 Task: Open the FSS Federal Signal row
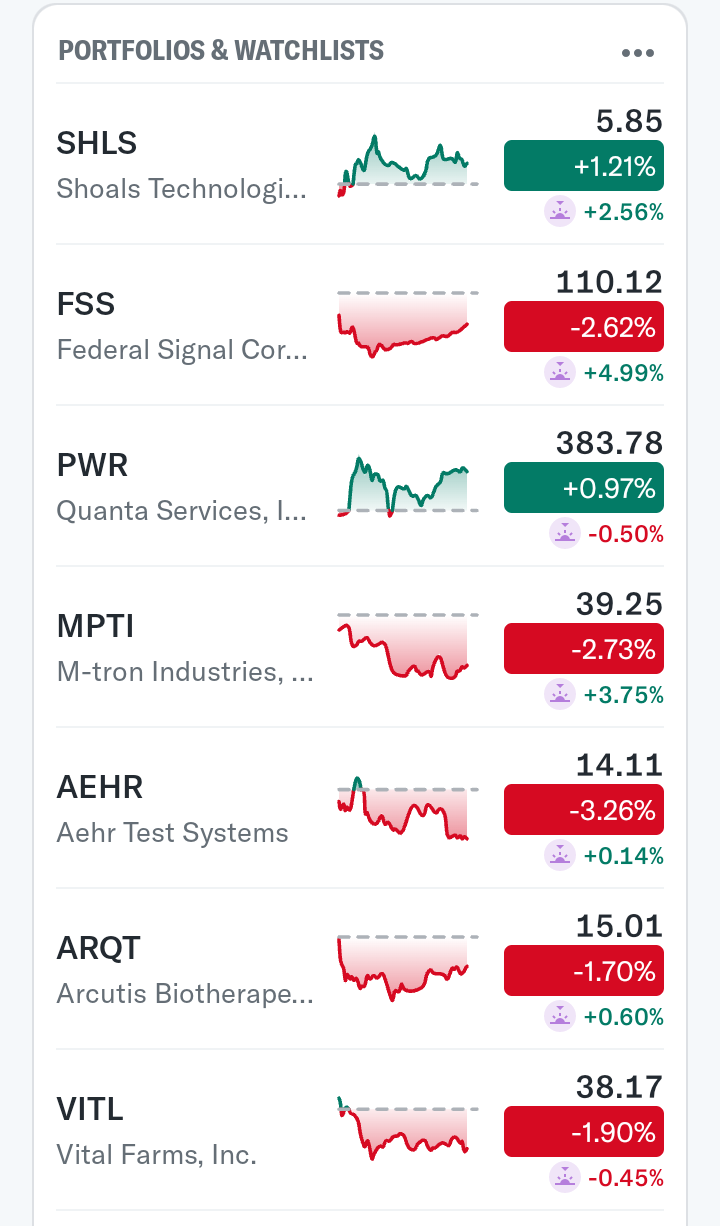(360, 325)
